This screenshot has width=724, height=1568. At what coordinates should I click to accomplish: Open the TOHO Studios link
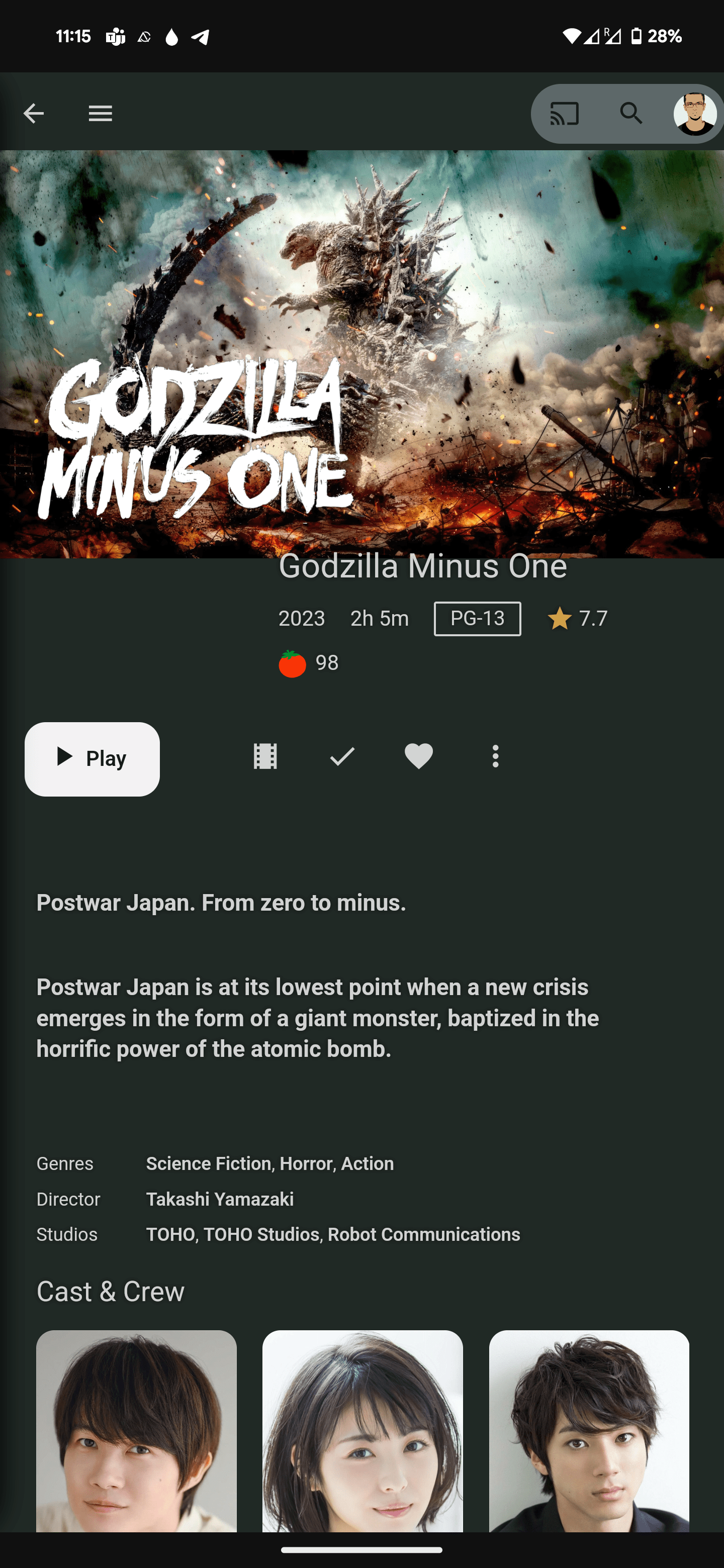coord(261,1234)
